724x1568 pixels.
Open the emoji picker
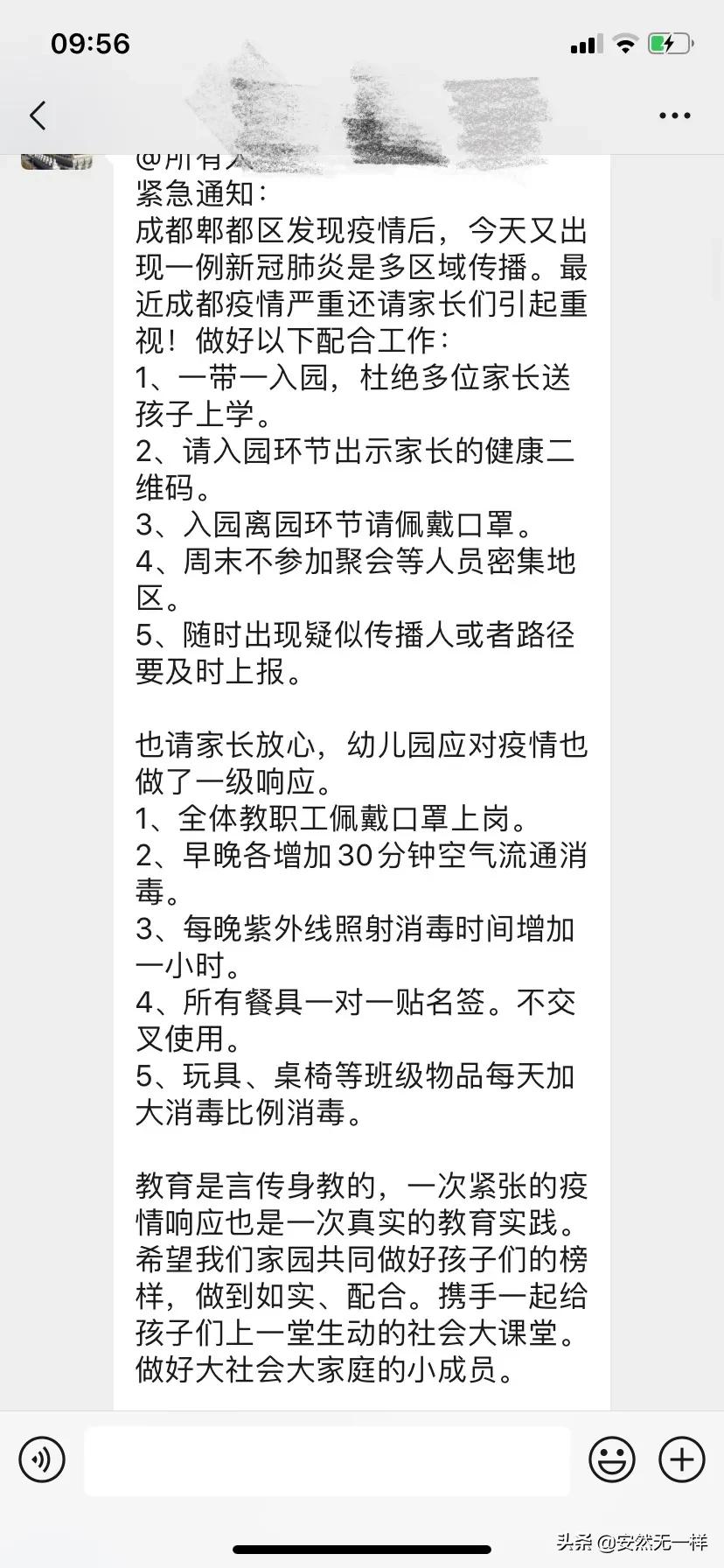(612, 1459)
